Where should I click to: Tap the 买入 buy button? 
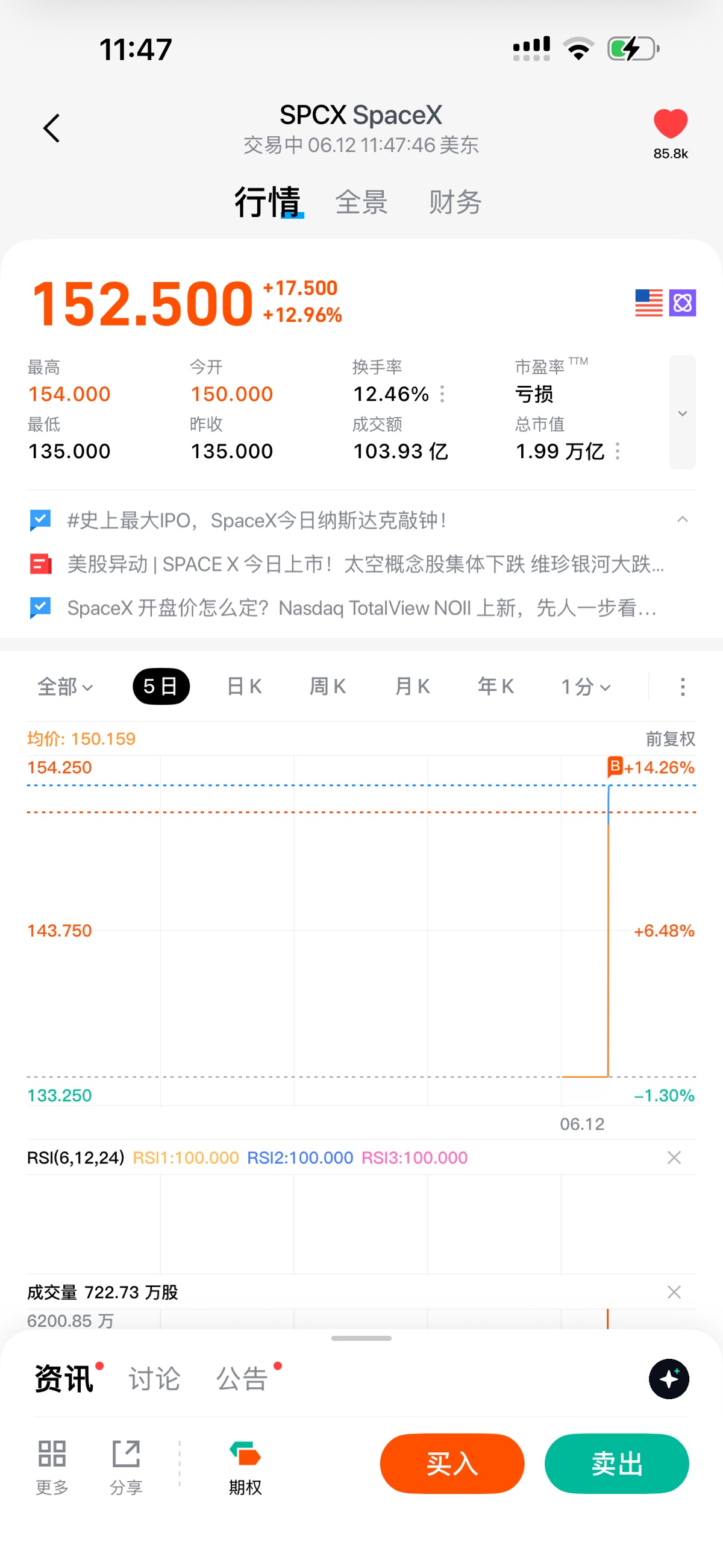[x=452, y=1464]
